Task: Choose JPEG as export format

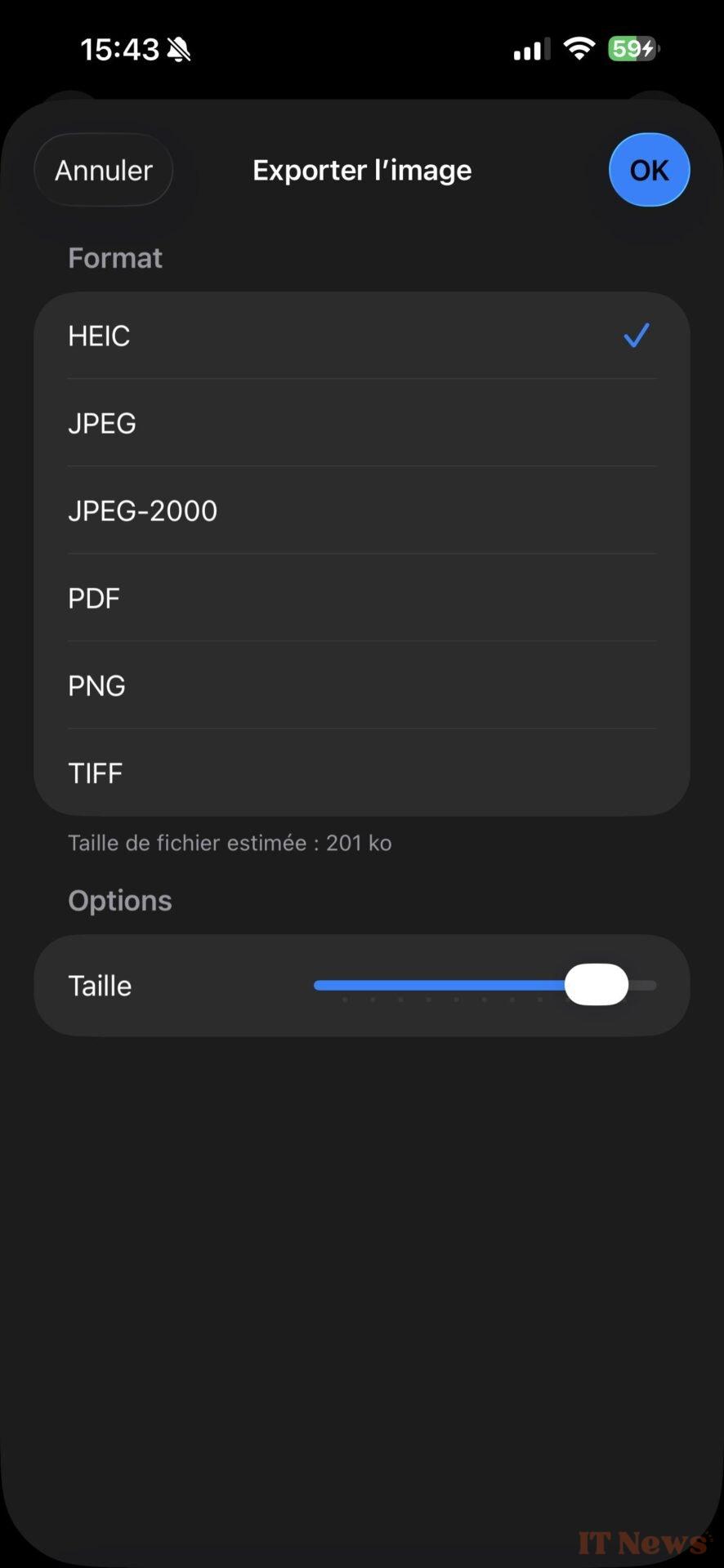Action: pyautogui.click(x=361, y=423)
